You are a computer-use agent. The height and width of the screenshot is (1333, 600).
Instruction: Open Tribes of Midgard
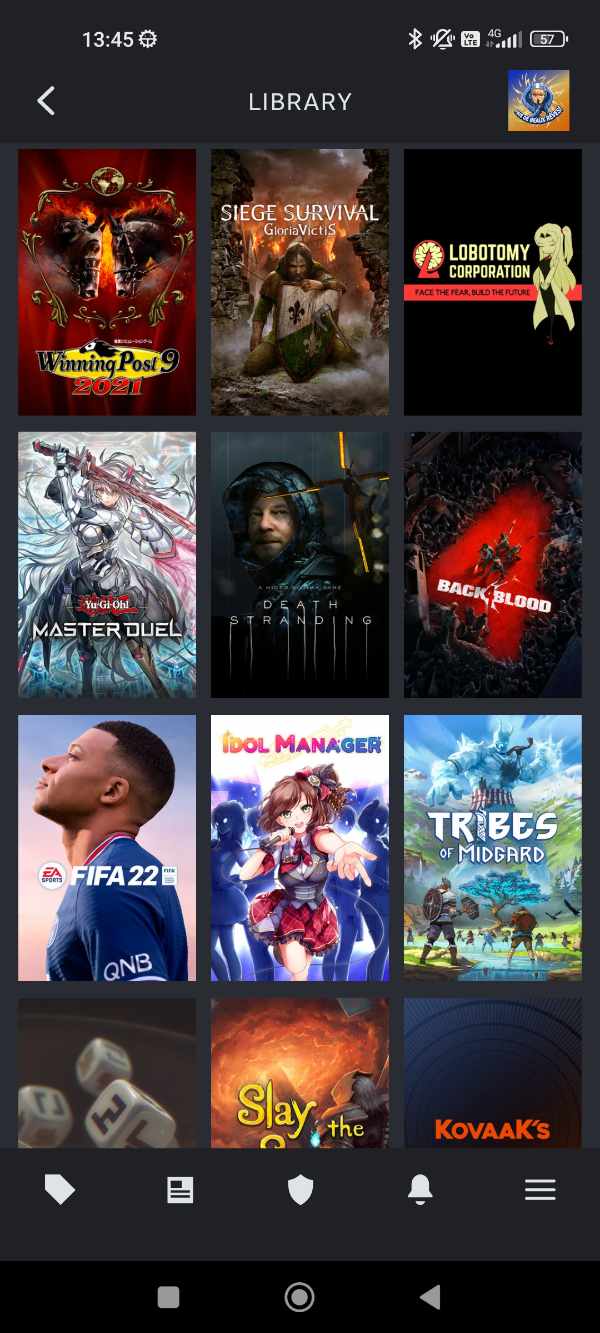point(492,848)
